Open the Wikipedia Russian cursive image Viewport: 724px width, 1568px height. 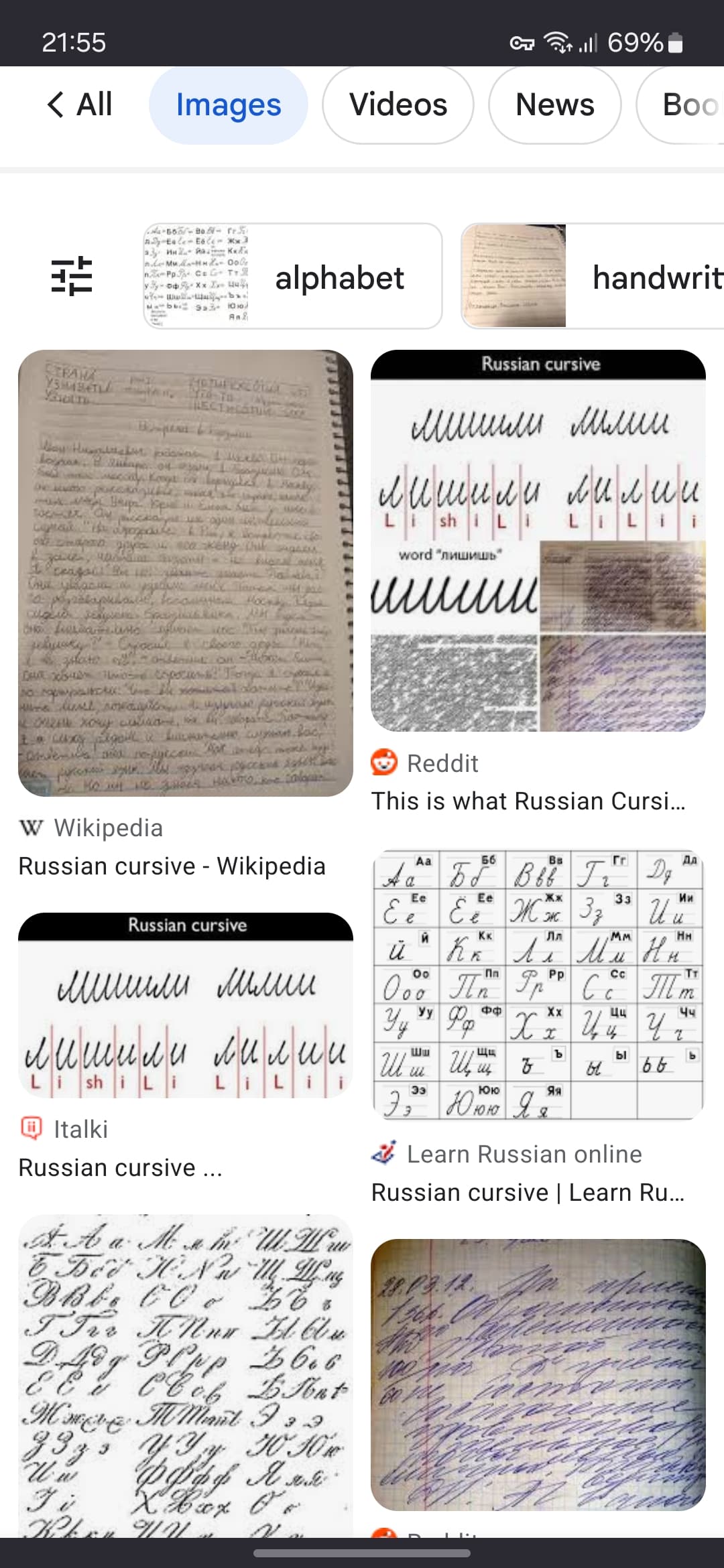[186, 573]
